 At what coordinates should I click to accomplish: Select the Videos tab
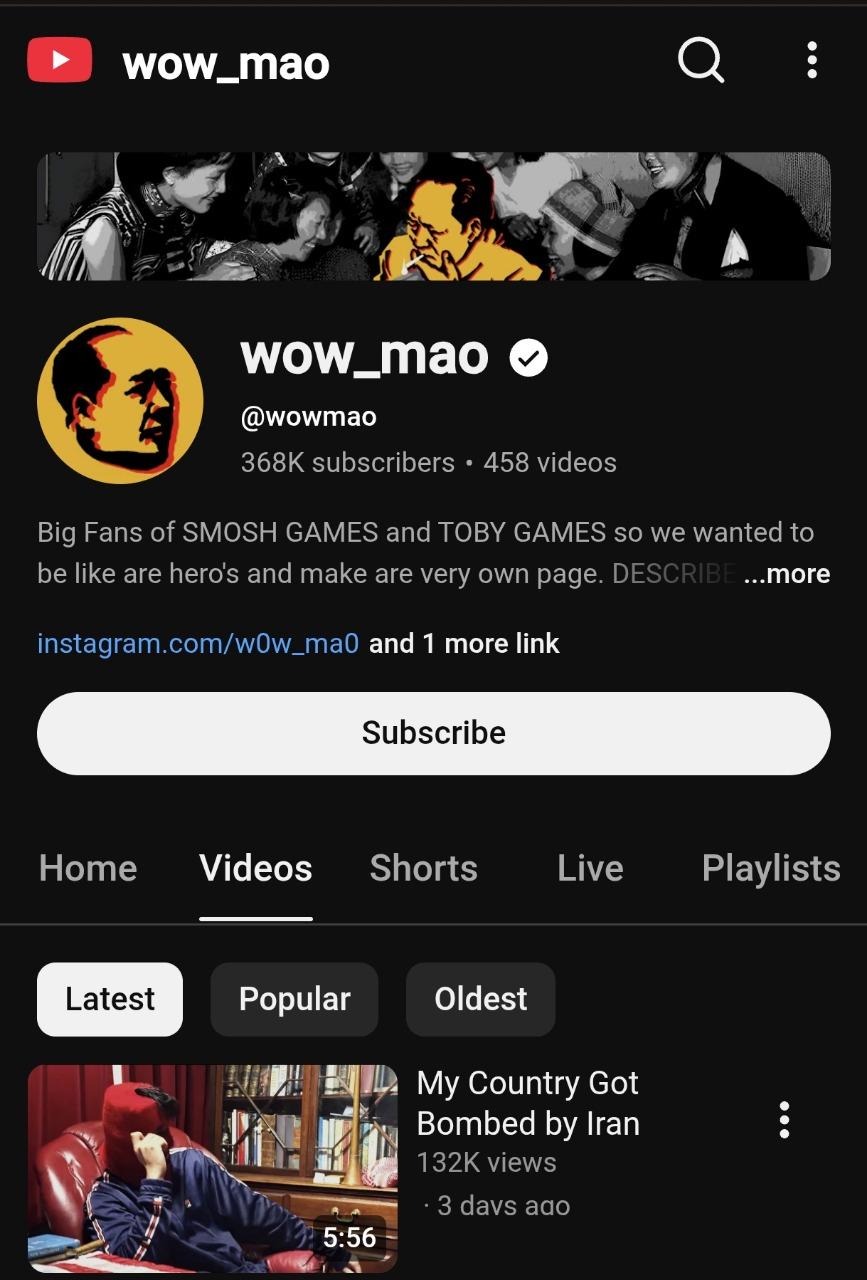[256, 868]
